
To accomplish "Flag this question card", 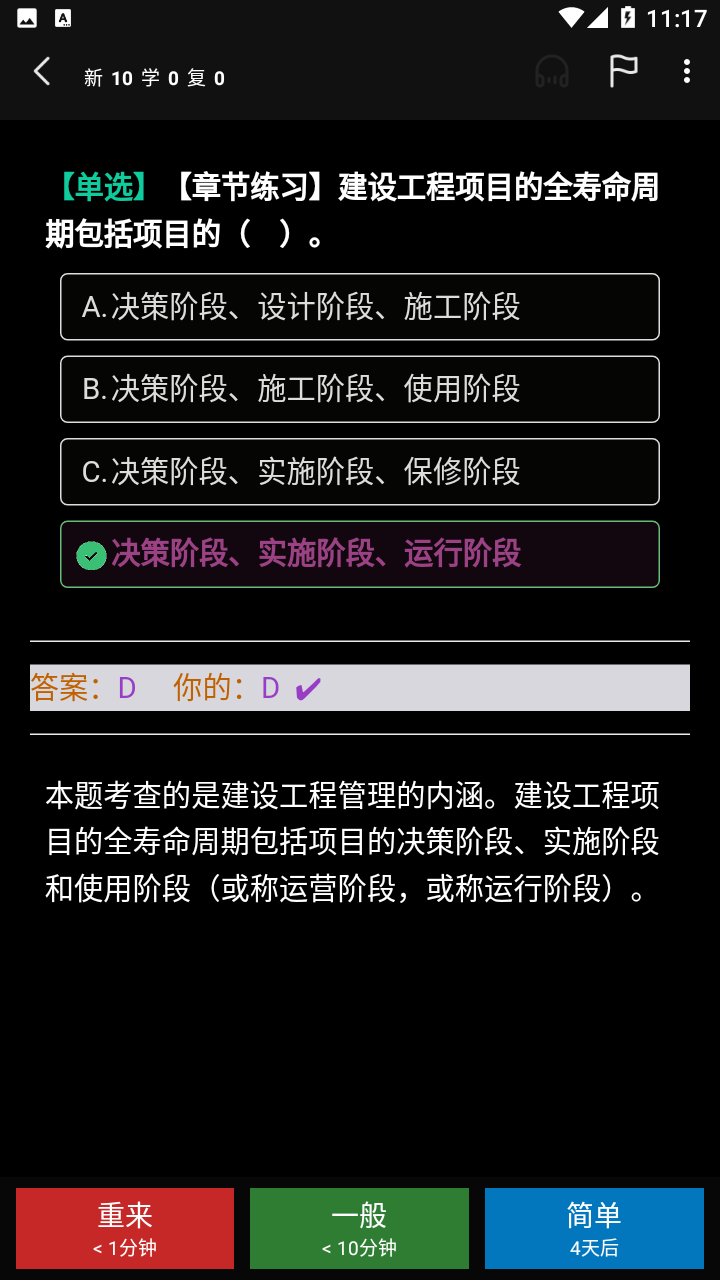I will tap(623, 72).
